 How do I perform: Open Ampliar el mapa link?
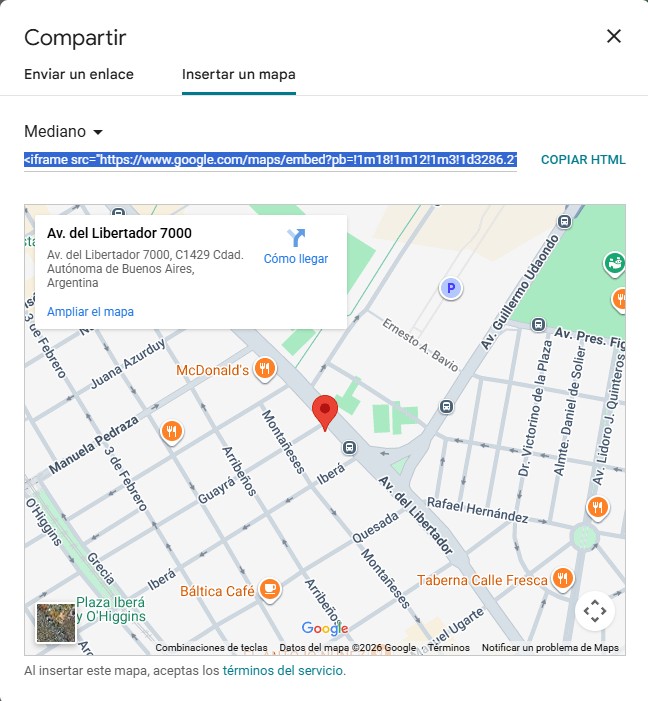pos(90,312)
